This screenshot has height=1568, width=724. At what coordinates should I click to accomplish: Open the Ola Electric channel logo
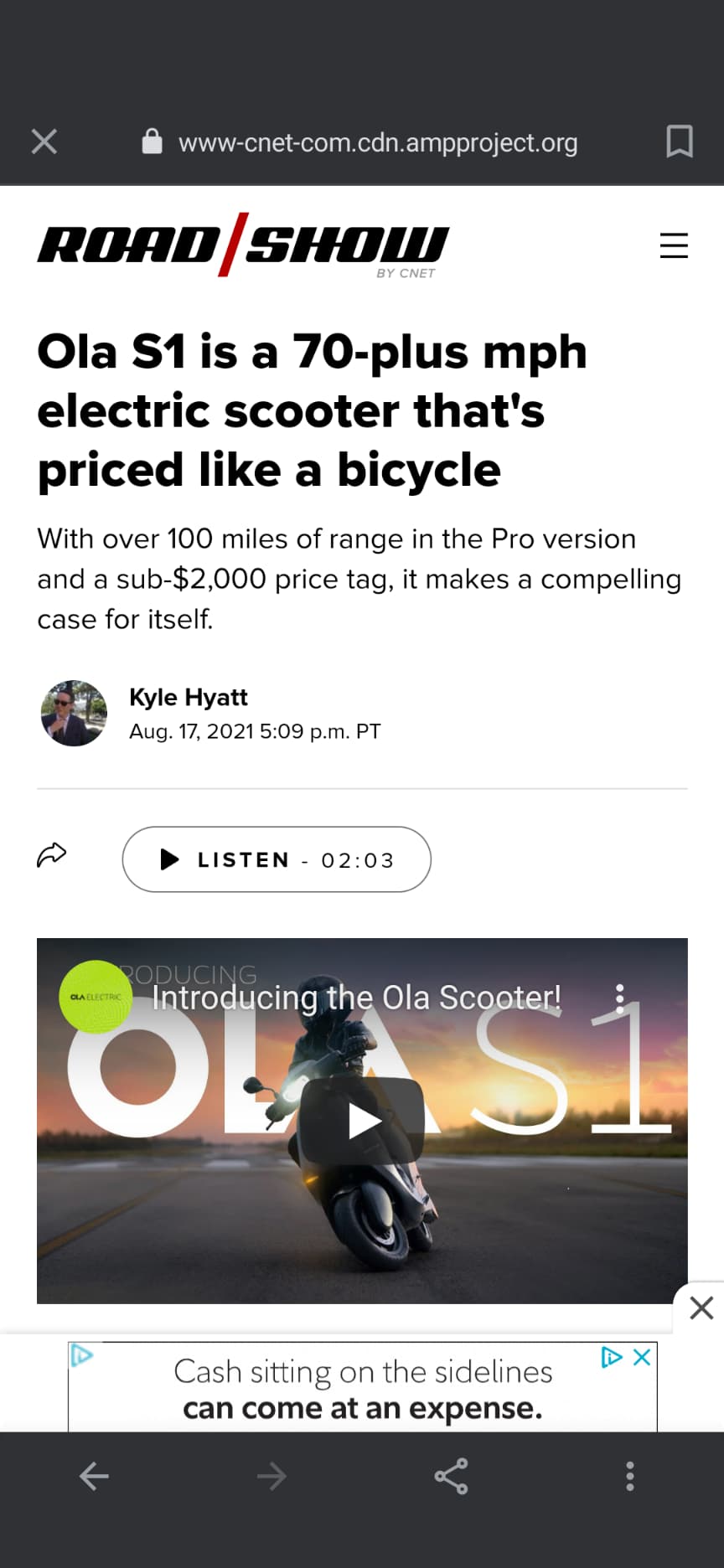click(96, 997)
